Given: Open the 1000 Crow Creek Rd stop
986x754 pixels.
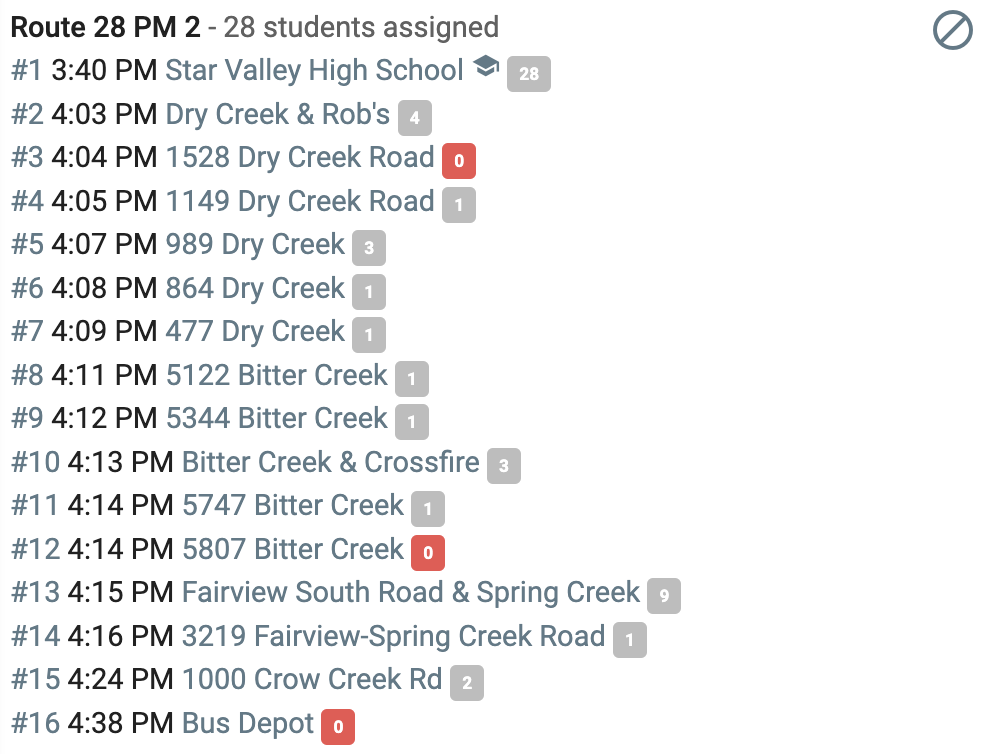Looking at the screenshot, I should tap(312, 679).
